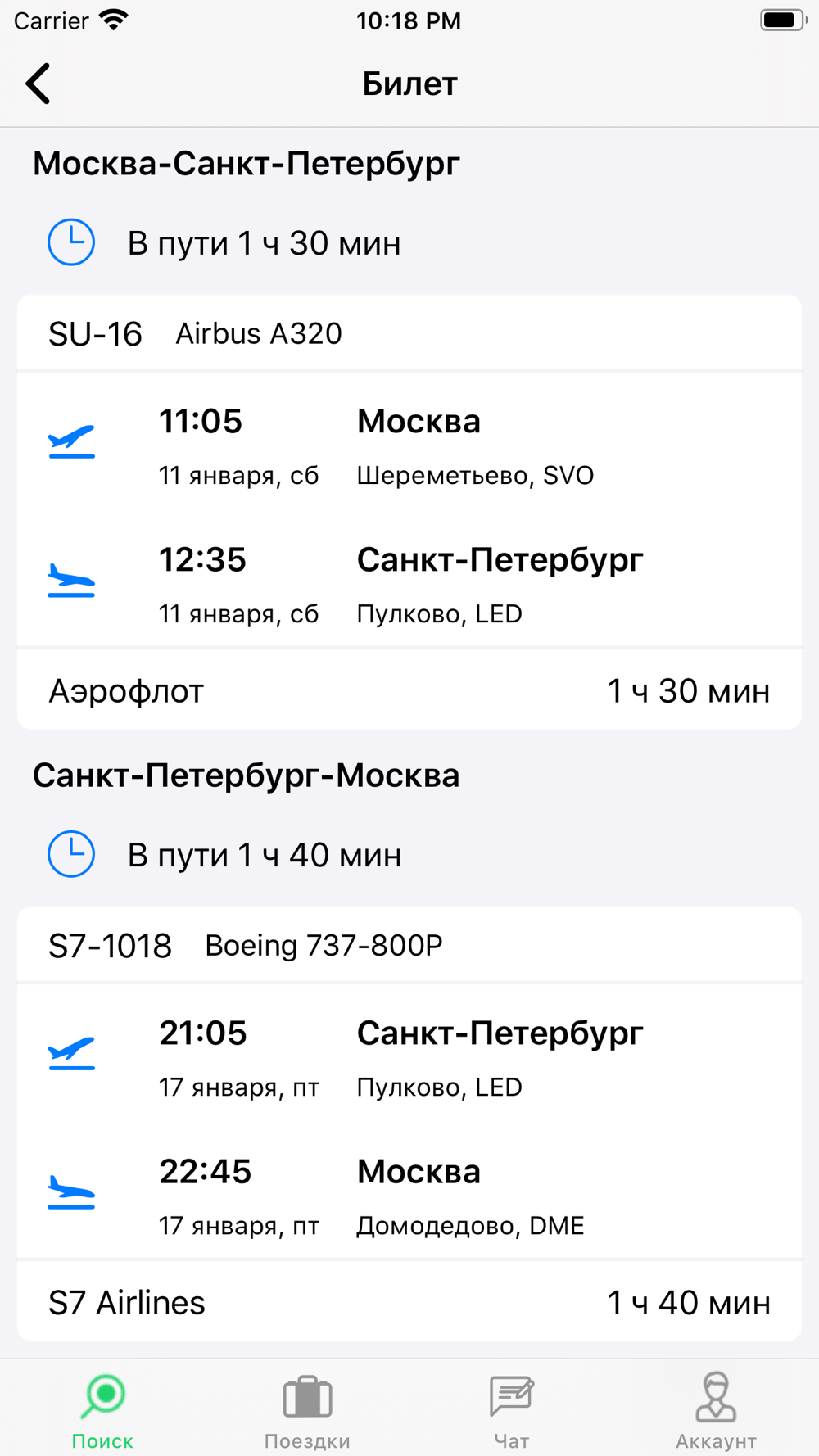The image size is (819, 1456).
Task: Open the Поездки tab
Action: (x=307, y=1410)
